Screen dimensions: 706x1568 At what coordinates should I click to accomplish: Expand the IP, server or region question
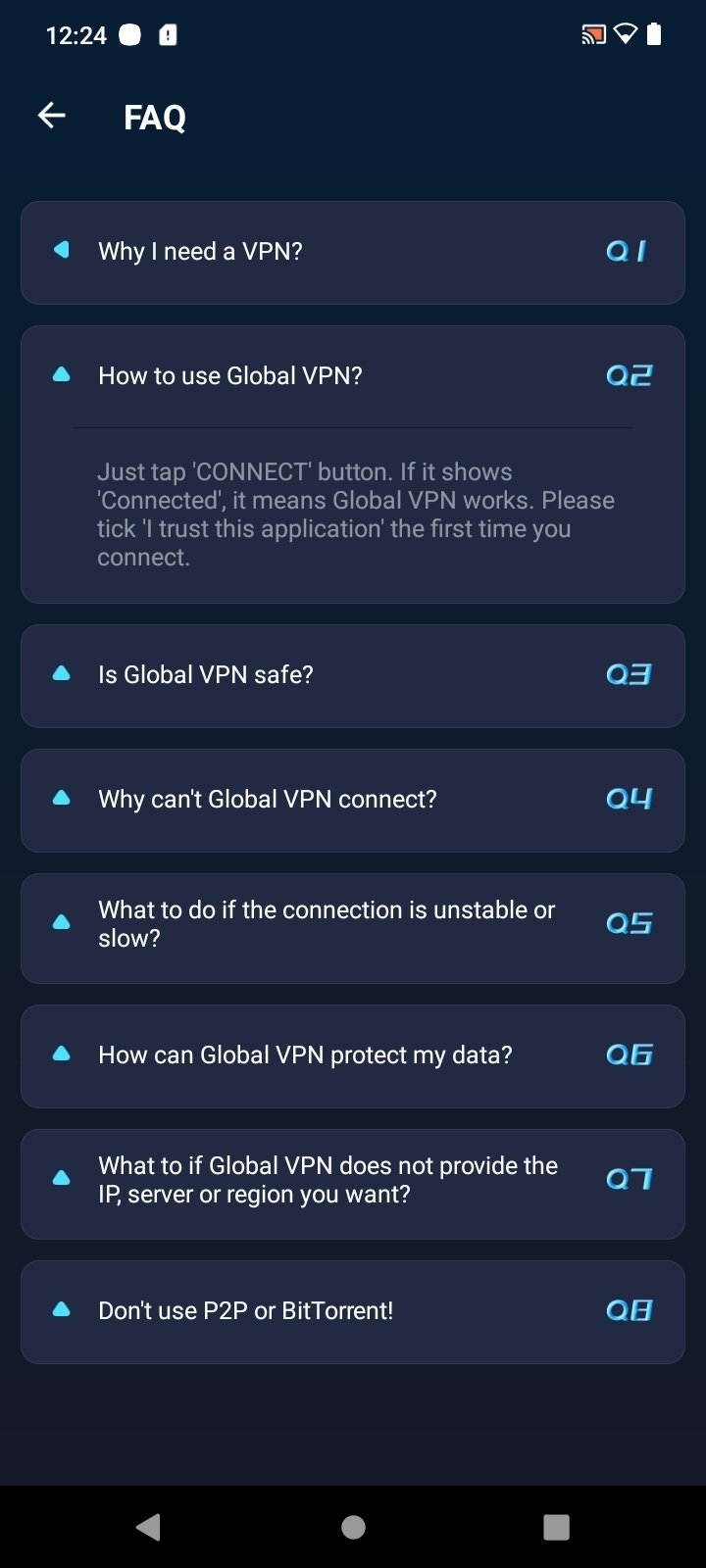coord(352,1180)
